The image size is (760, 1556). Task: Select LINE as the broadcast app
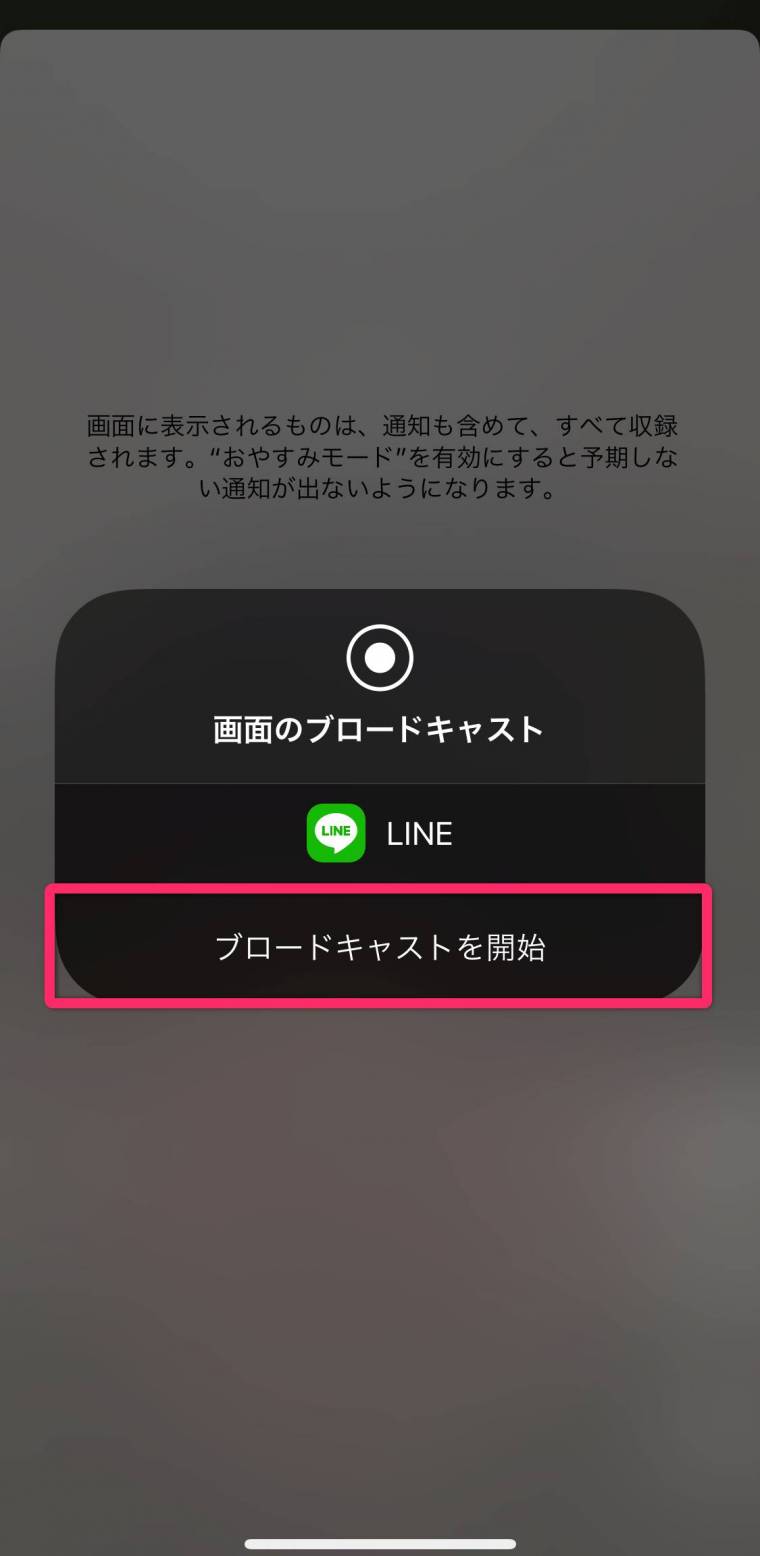[x=380, y=834]
